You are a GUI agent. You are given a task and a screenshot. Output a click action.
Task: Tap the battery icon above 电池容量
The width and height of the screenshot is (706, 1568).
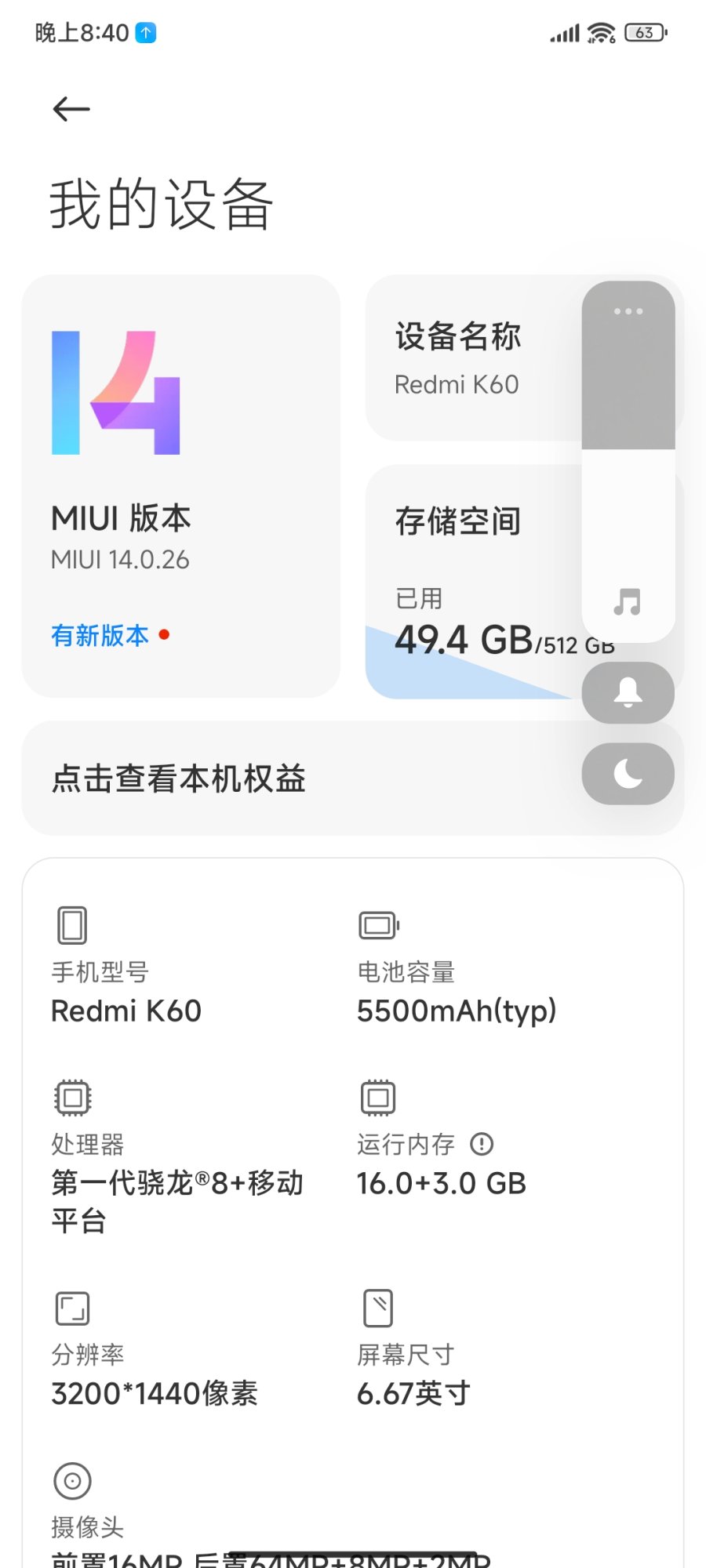coord(378,924)
